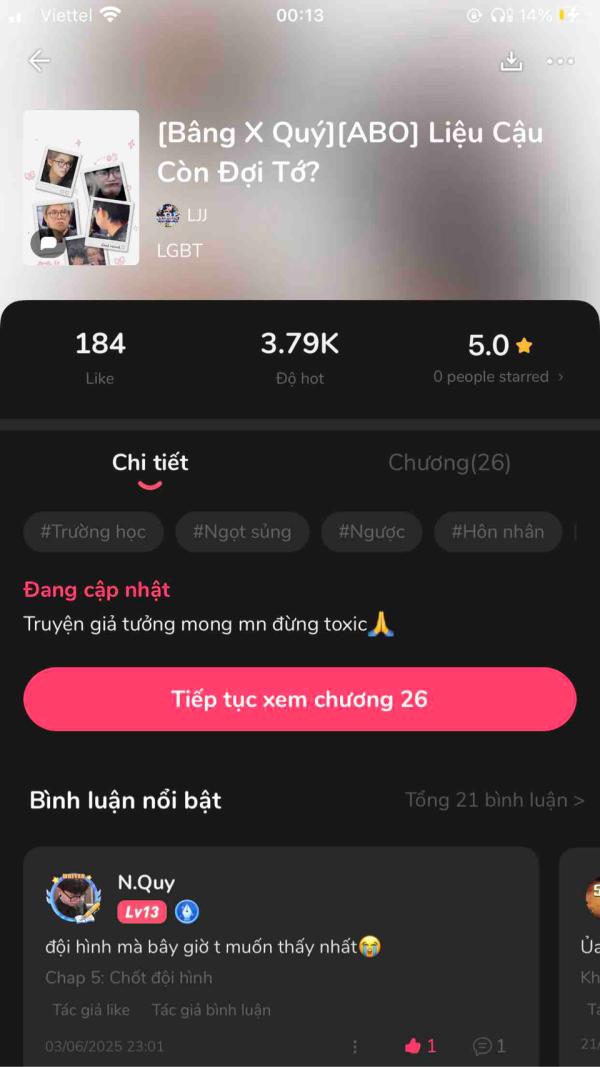Select the Chi tiết tab
This screenshot has height=1067, width=600.
150,463
